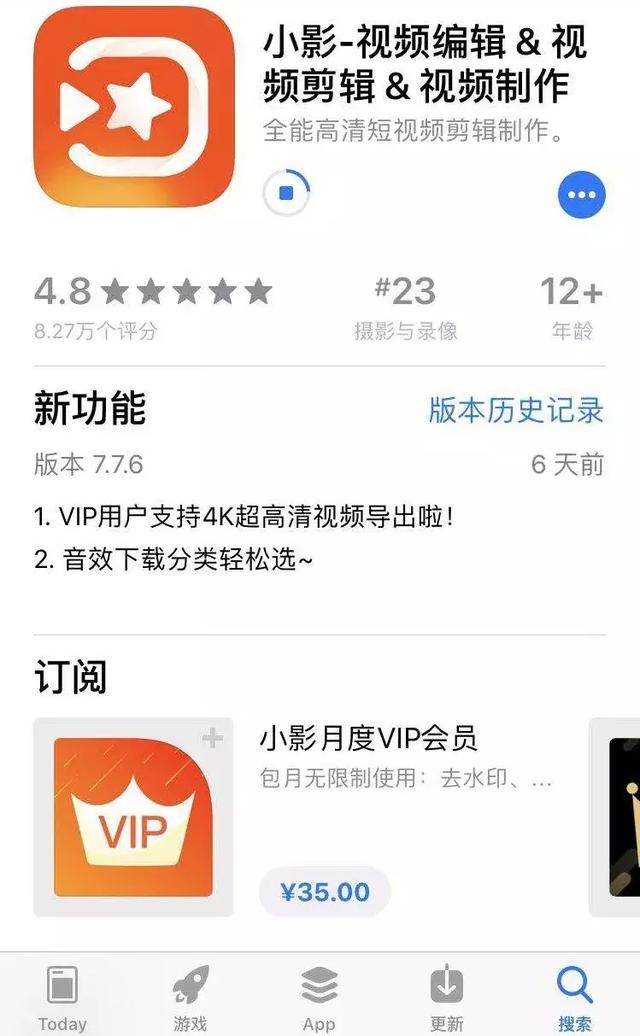Stop the app download in progress
Screen dimensions: 640x1036
(x=286, y=194)
